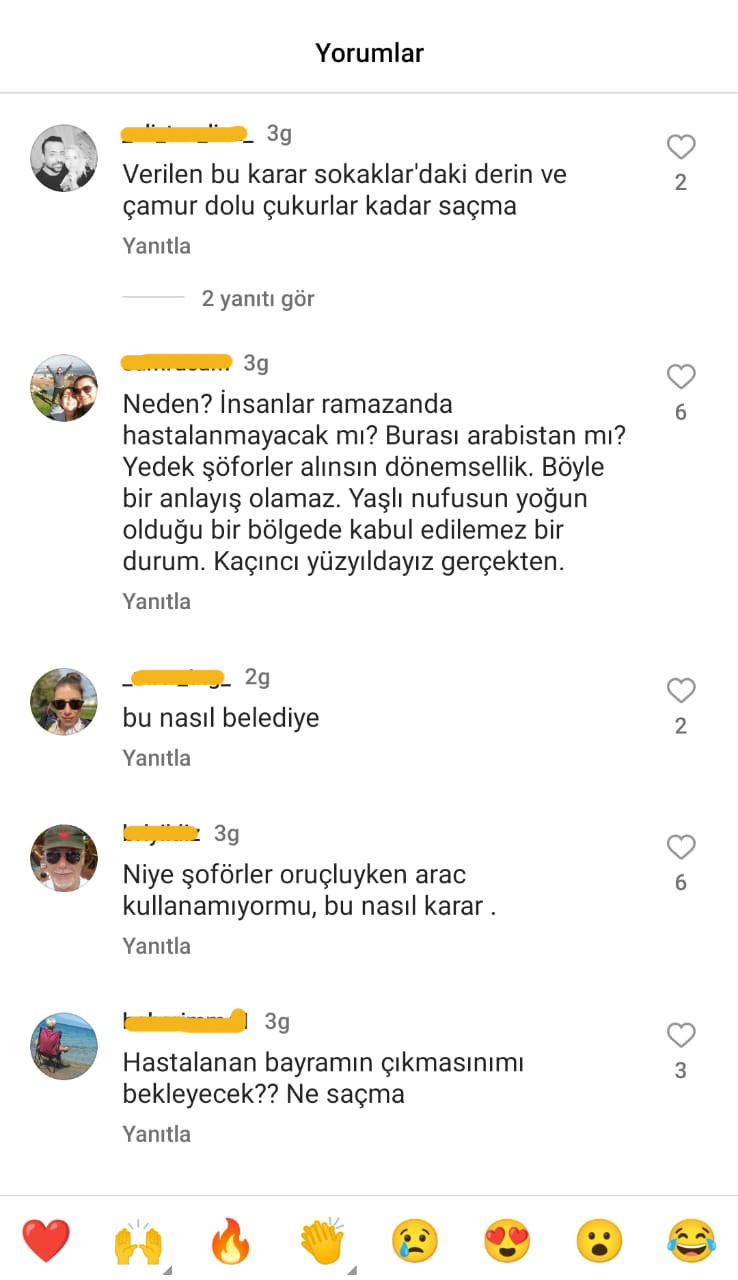Expand '2 yanıtı gör' replies
Screen dimensions: 738x1280
point(258,298)
